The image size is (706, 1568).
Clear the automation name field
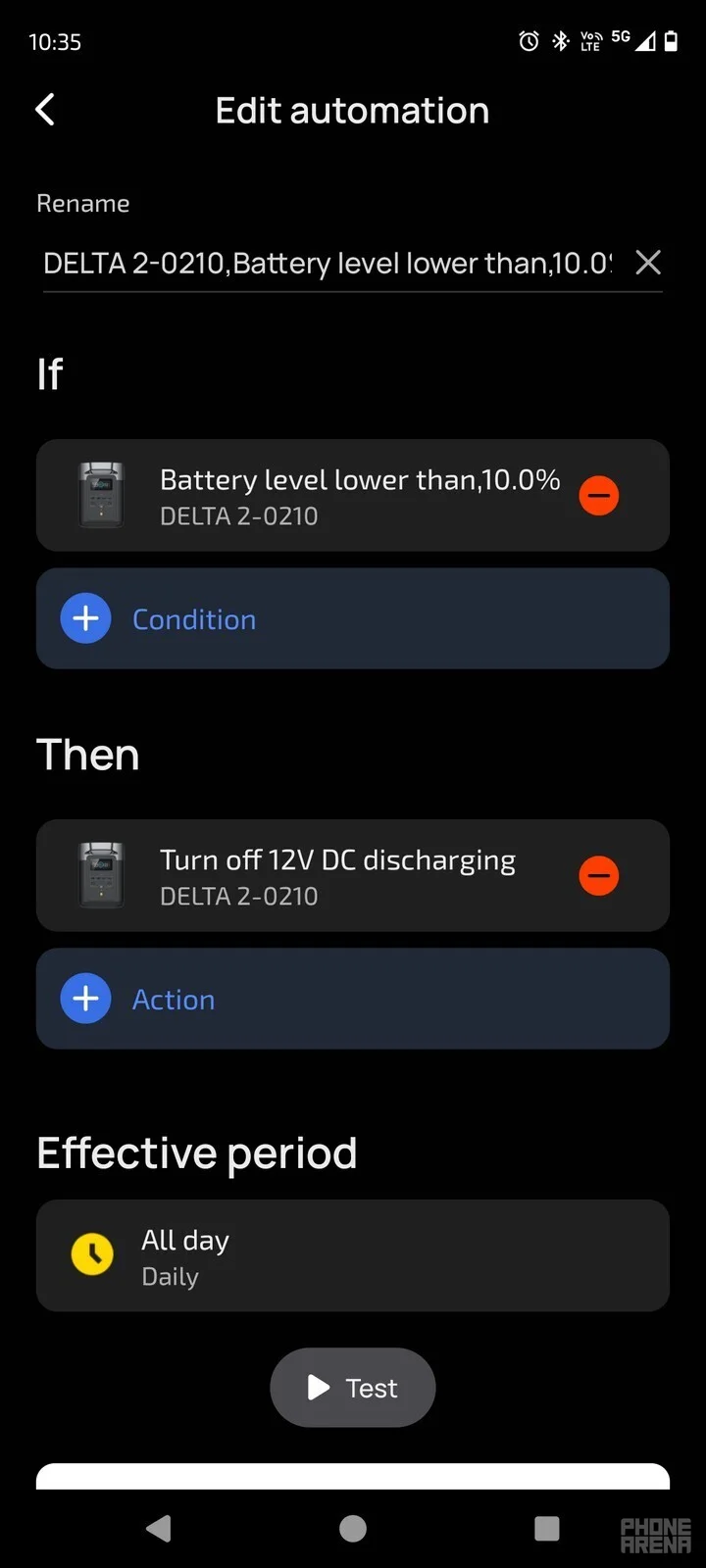click(x=647, y=263)
